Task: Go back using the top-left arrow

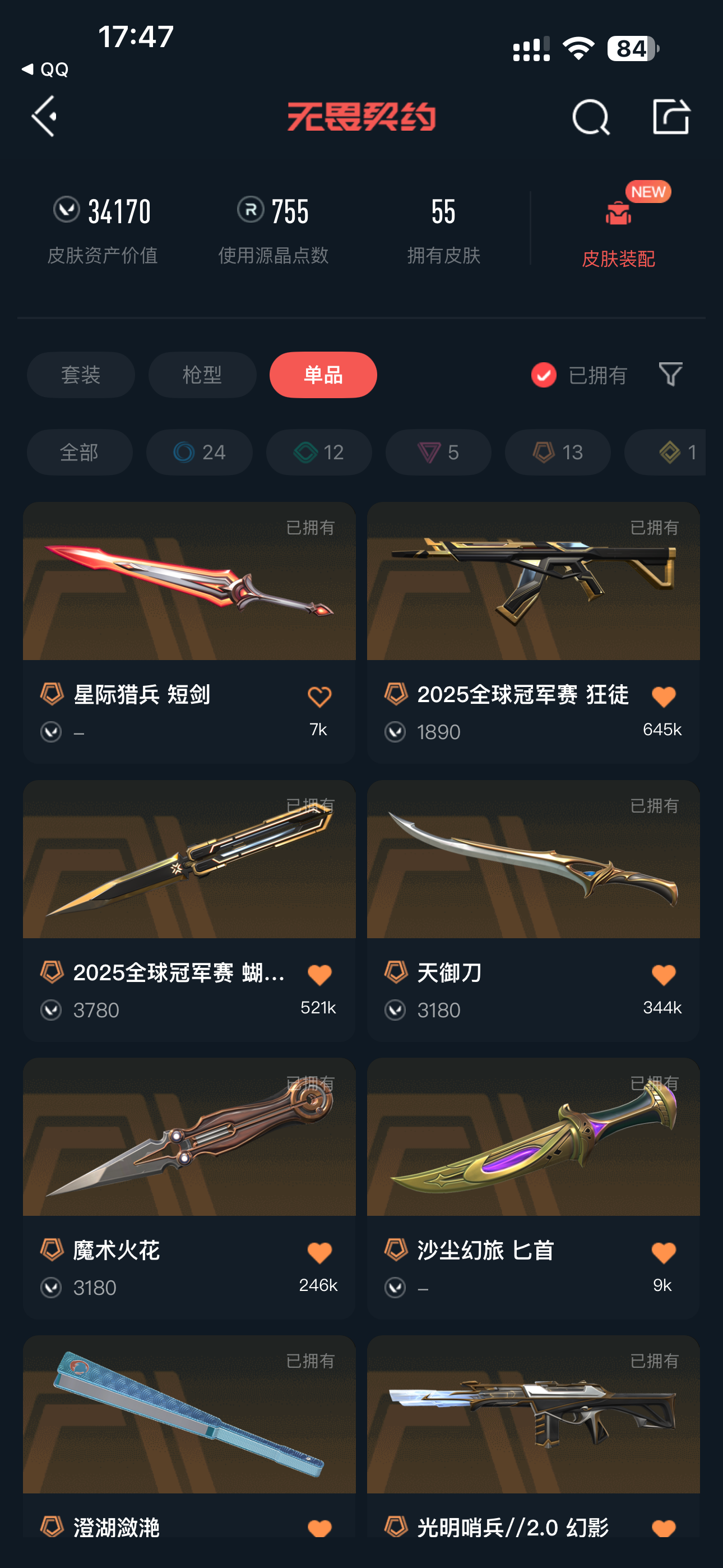Action: (44, 116)
